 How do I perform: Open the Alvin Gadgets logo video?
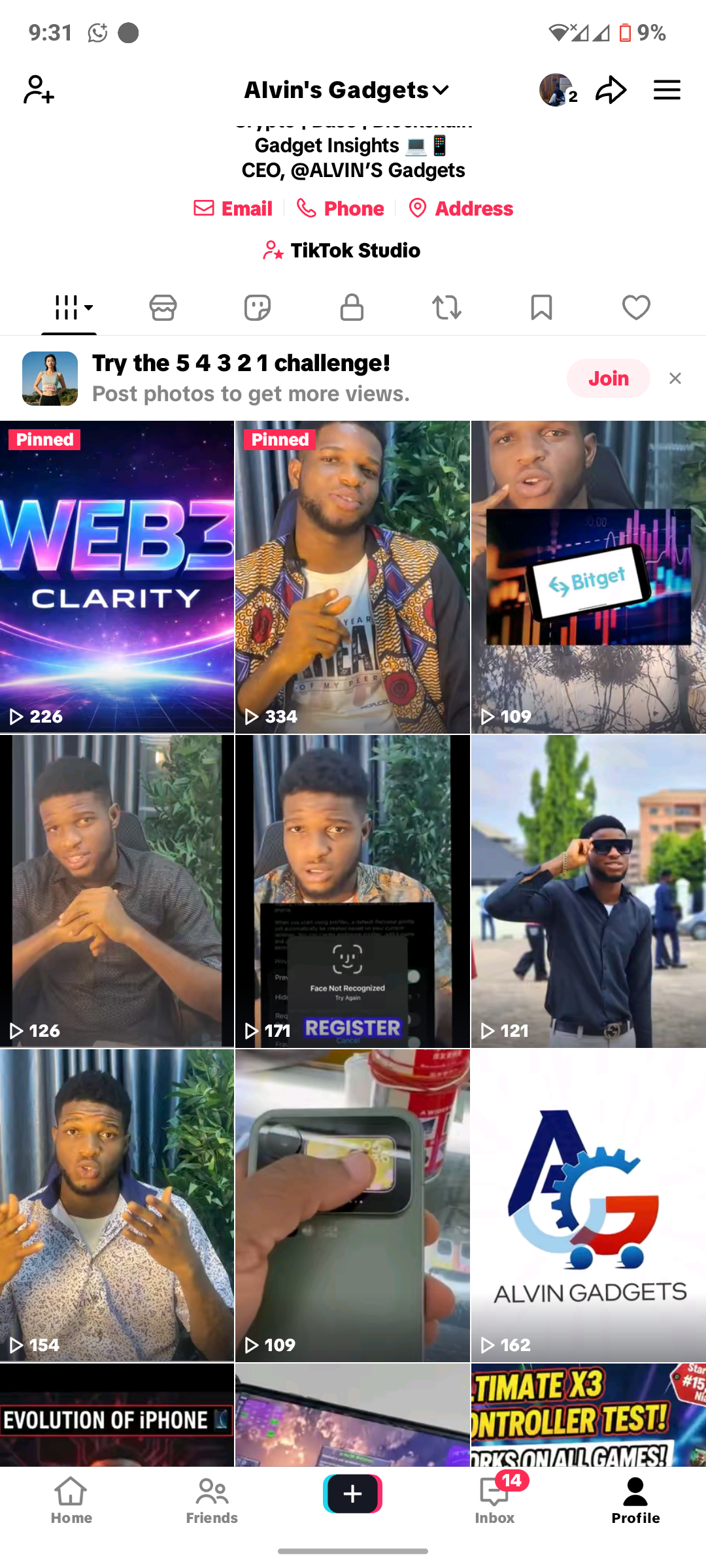(x=588, y=1205)
